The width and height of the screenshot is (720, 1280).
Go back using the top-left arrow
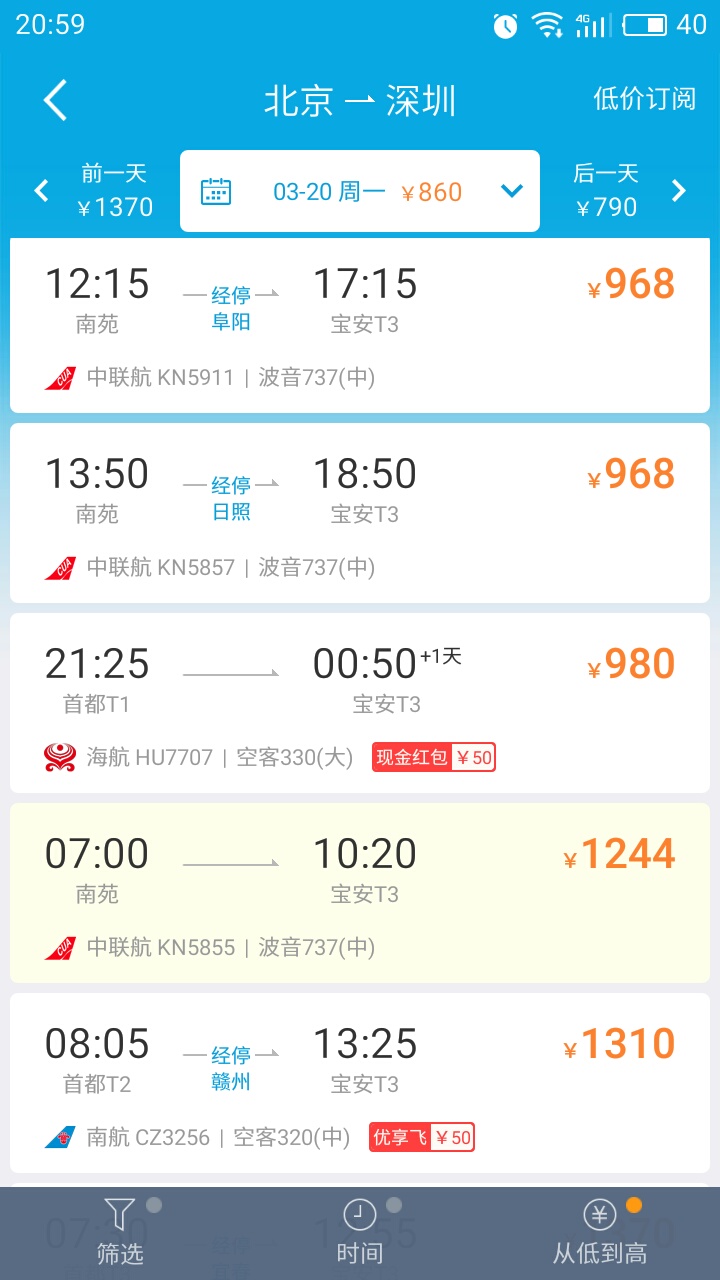(55, 101)
